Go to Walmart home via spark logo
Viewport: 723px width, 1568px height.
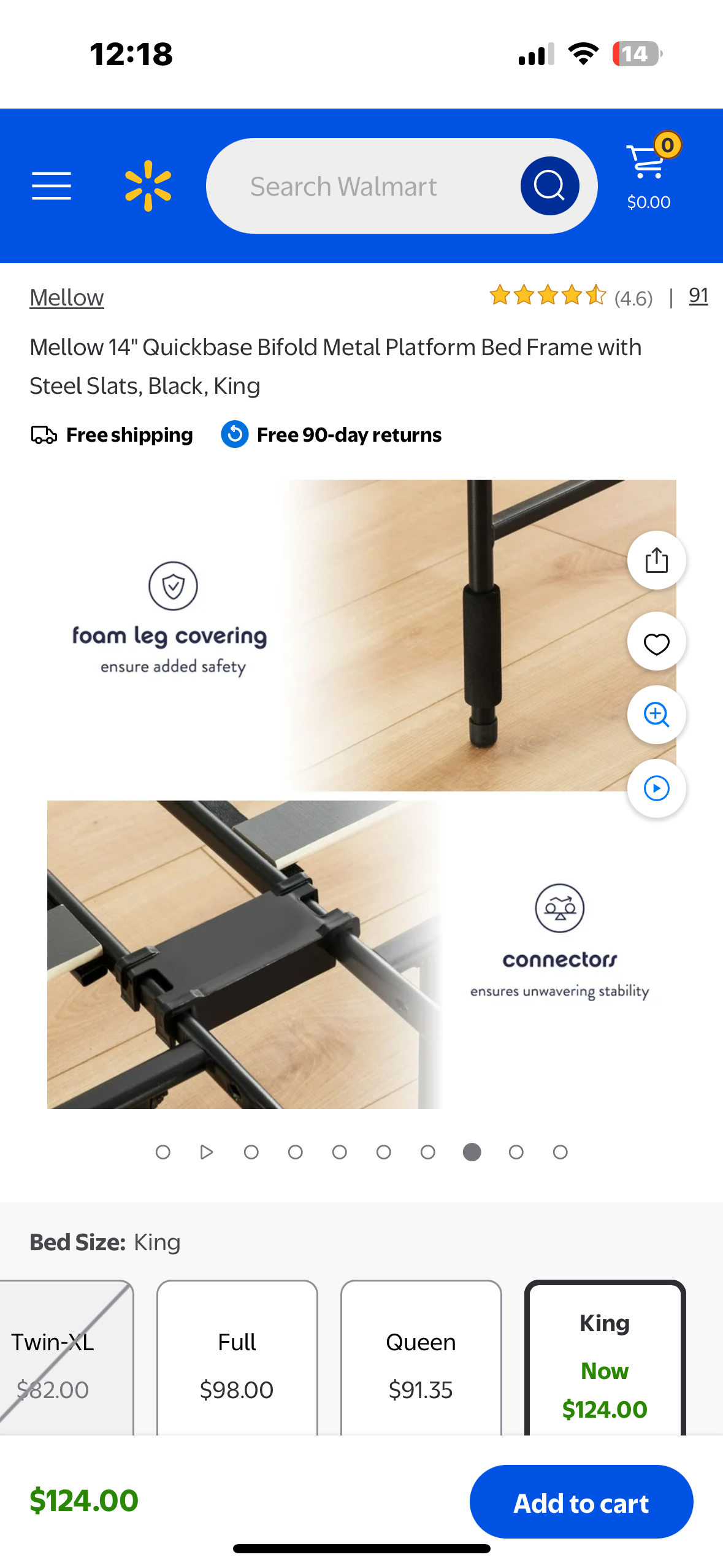click(x=148, y=186)
